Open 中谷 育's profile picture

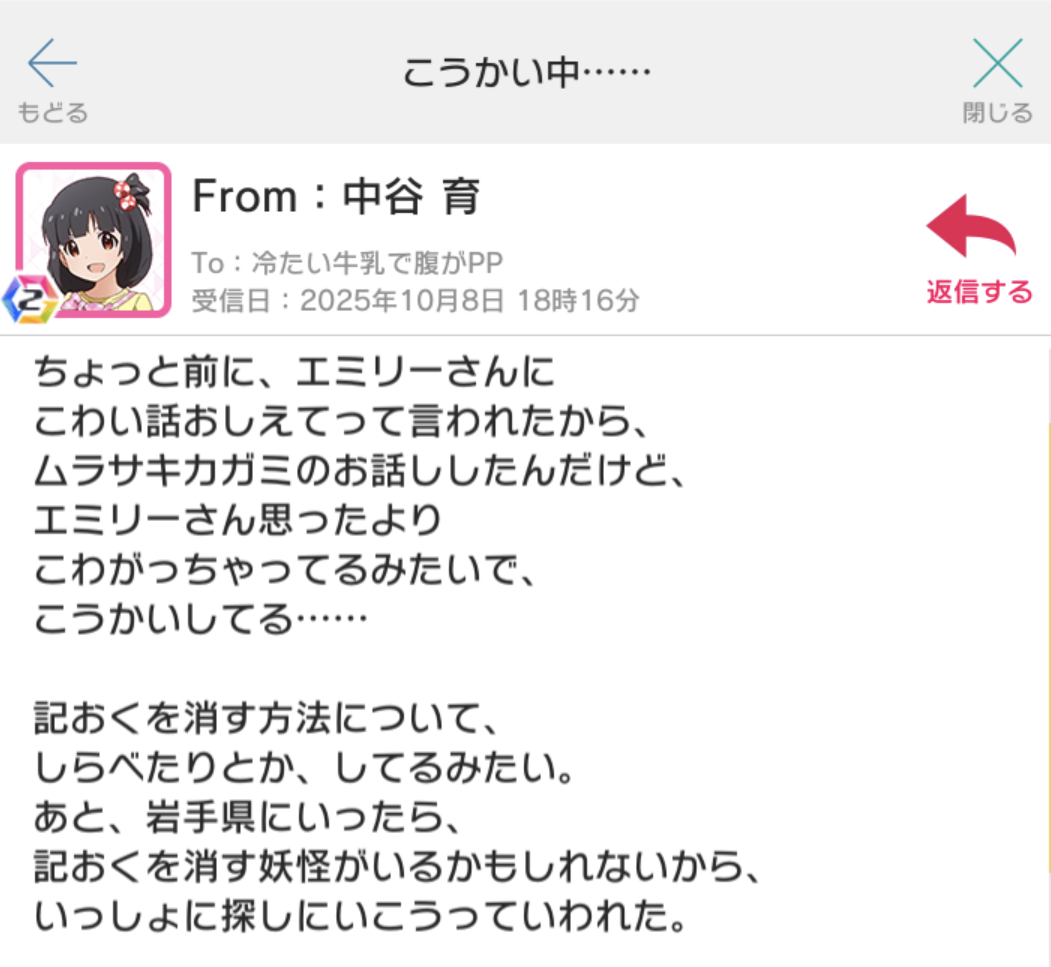(94, 241)
